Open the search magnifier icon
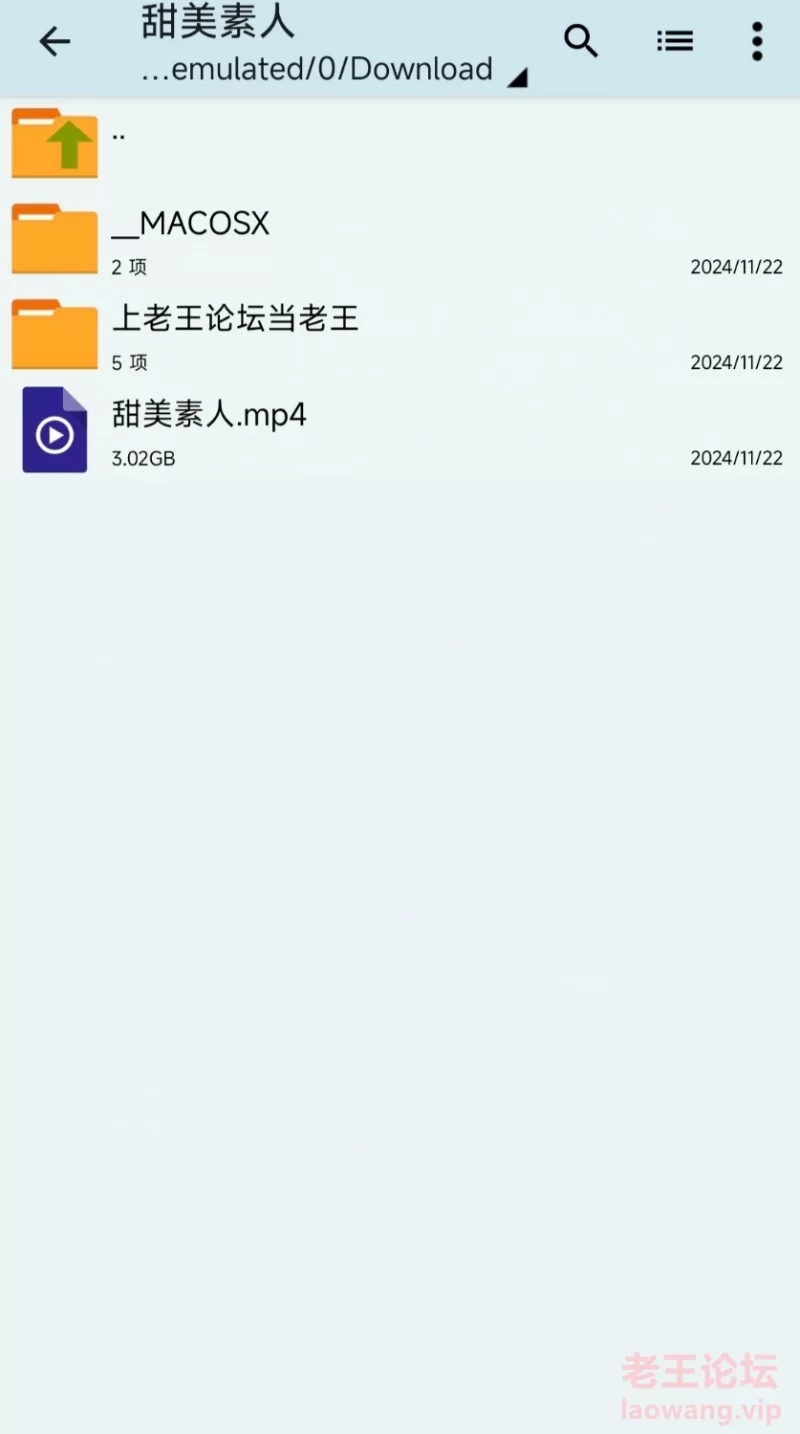 [581, 41]
